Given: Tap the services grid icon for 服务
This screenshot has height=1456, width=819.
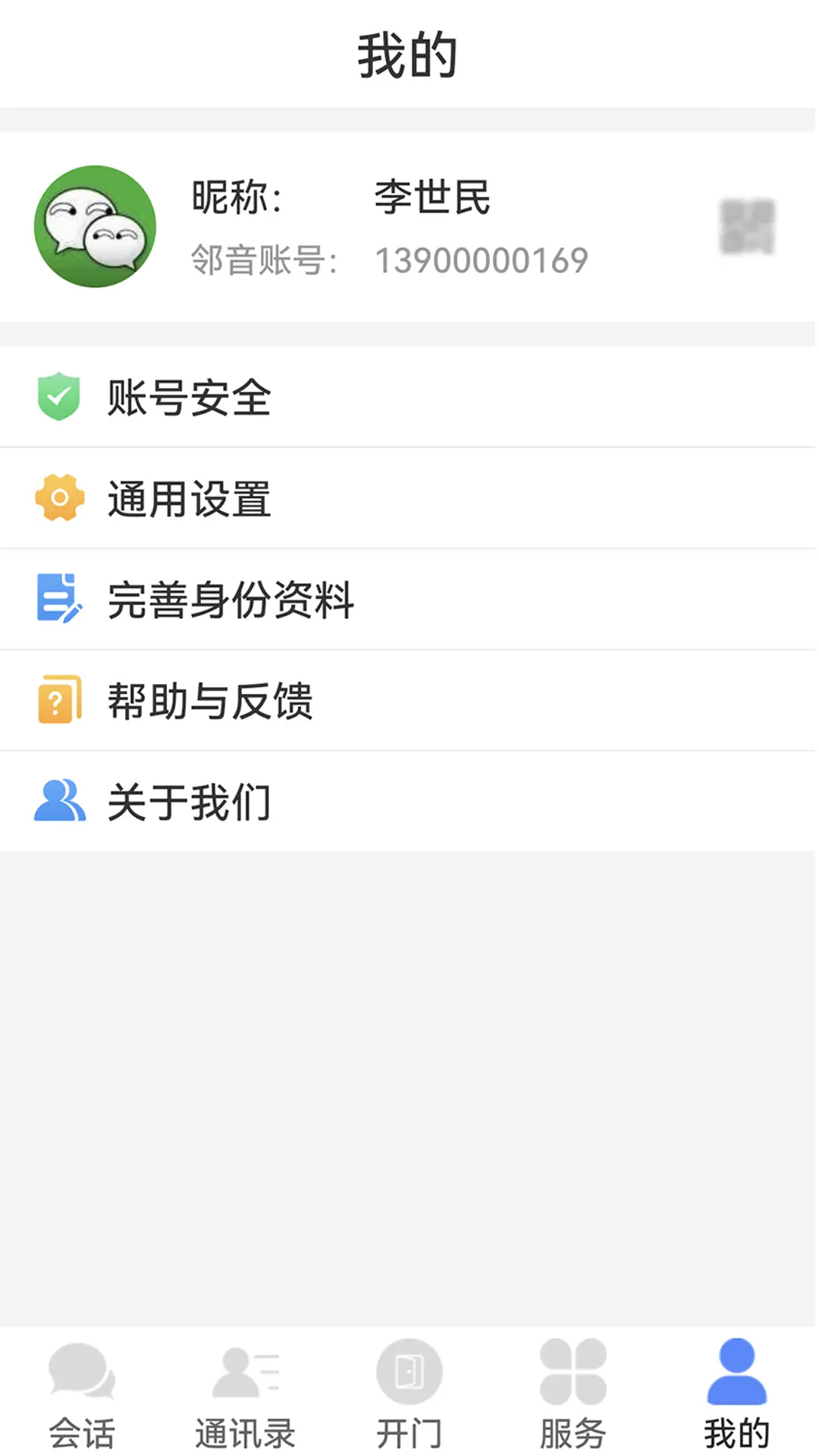Looking at the screenshot, I should (x=573, y=1373).
